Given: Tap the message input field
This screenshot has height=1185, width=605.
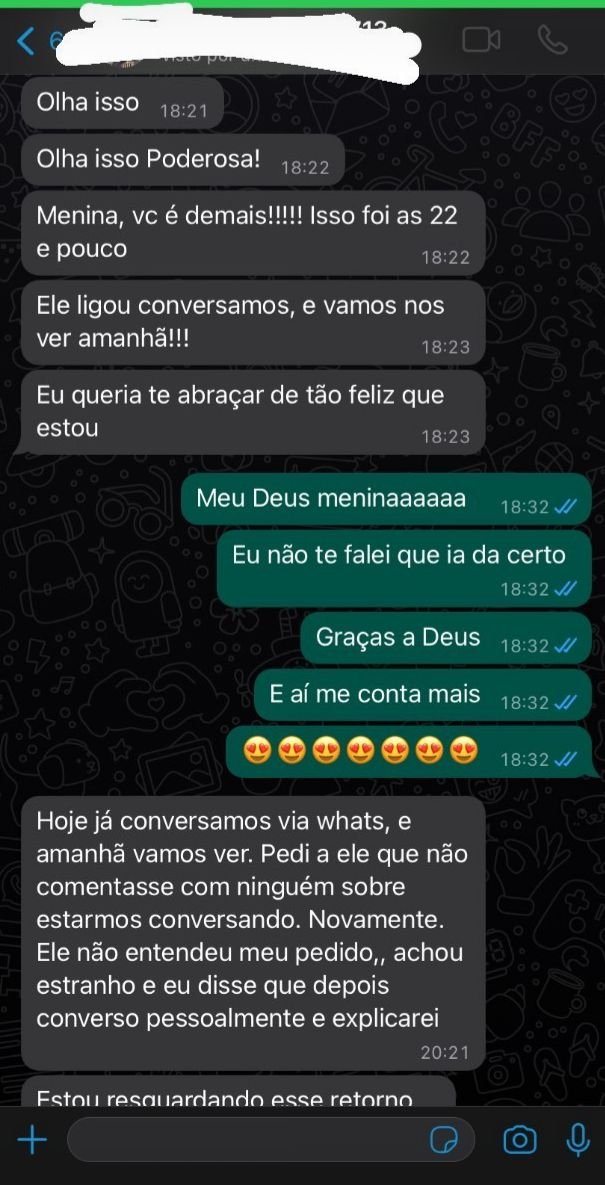Looking at the screenshot, I should coord(245,1139).
